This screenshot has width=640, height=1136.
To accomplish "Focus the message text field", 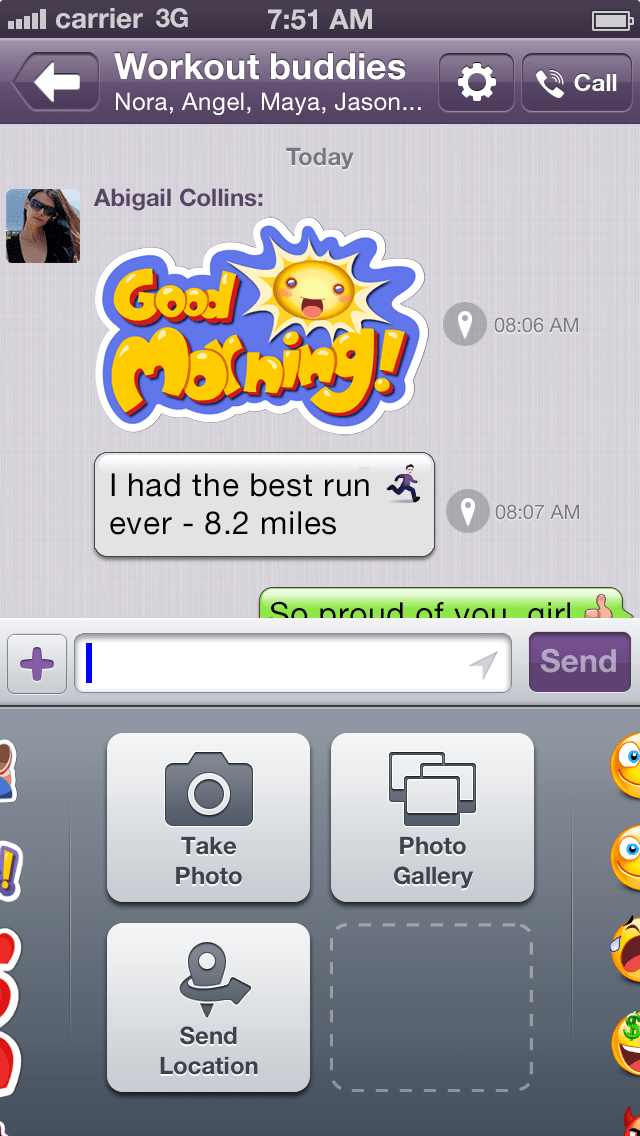I will click(x=270, y=663).
